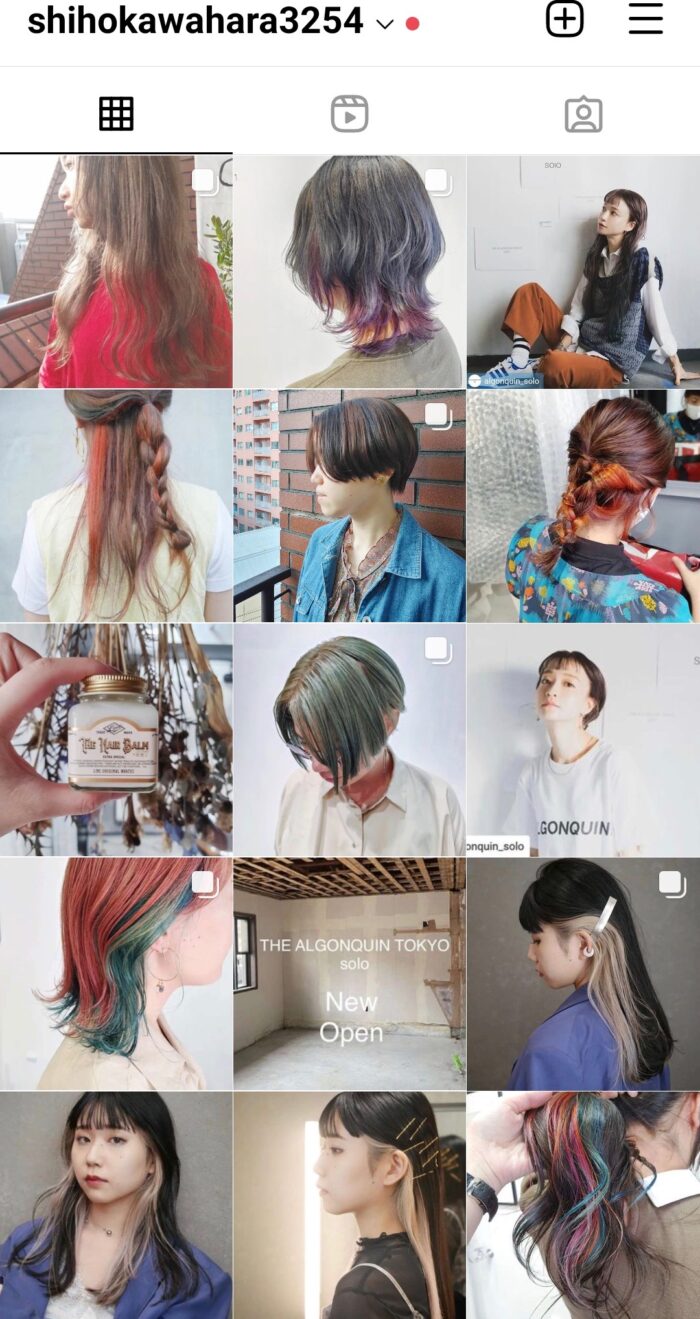Open THE ALGONQUIN TOKYO New Open post
700x1319 pixels.
349,974
